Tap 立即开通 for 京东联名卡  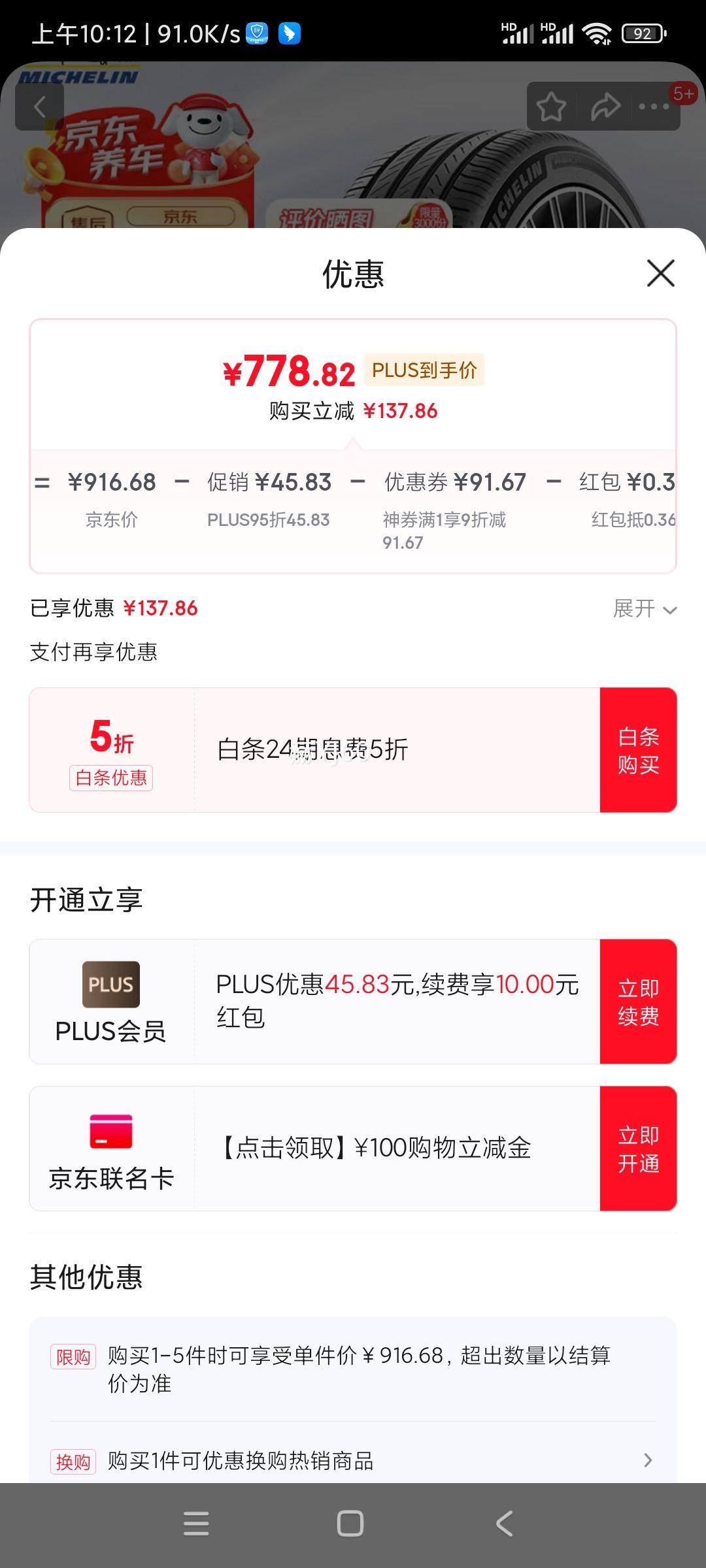(x=638, y=1149)
